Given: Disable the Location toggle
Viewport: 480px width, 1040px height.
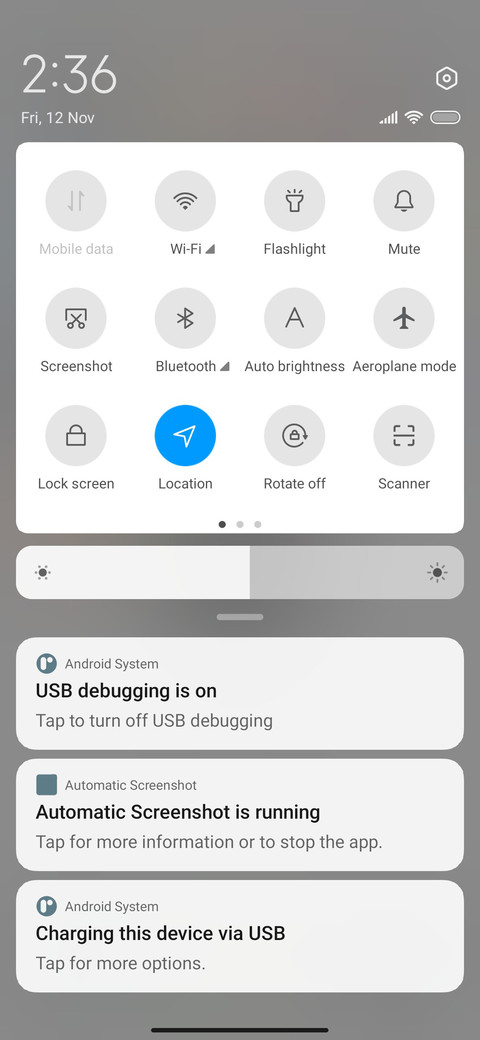Looking at the screenshot, I should [x=185, y=435].
